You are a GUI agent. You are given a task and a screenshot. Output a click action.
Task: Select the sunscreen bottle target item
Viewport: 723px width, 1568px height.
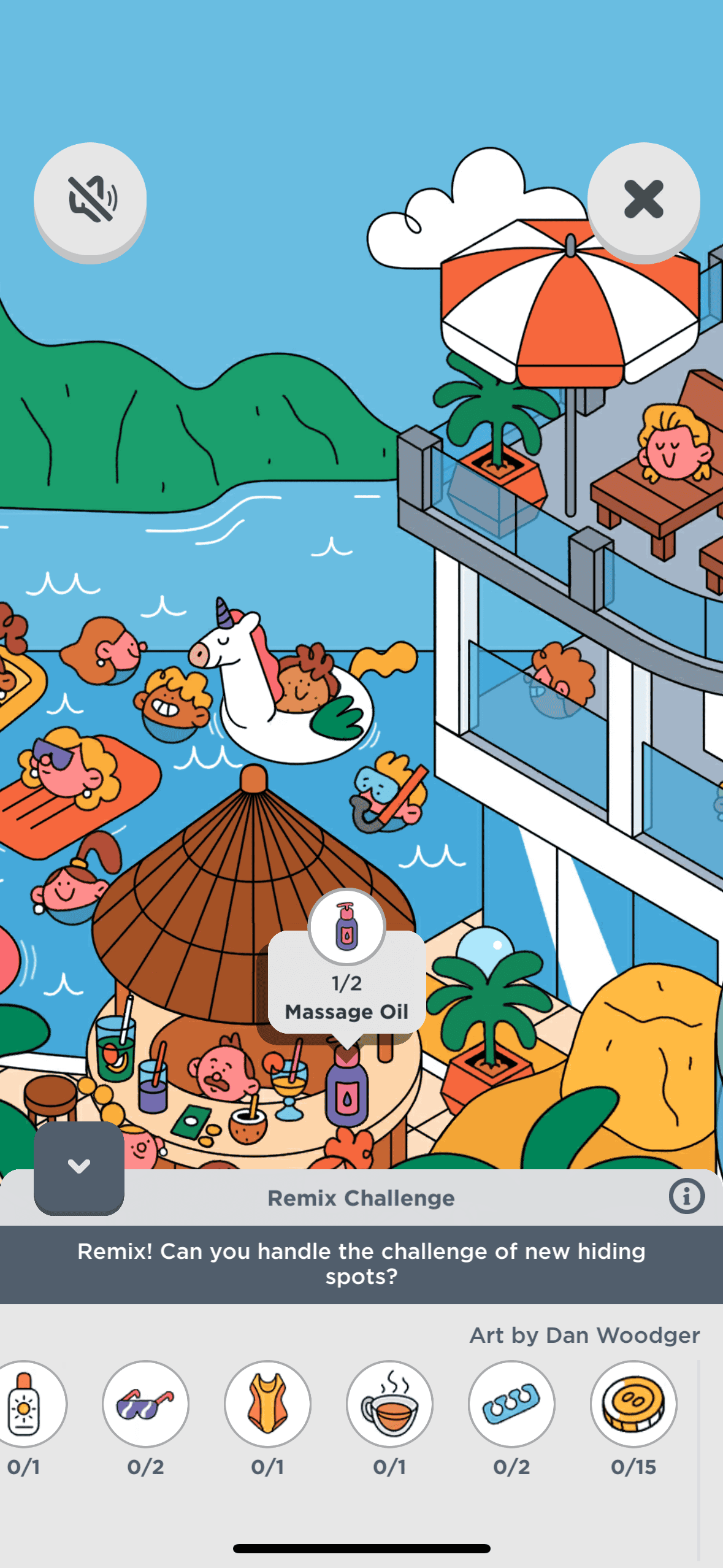point(26,1404)
